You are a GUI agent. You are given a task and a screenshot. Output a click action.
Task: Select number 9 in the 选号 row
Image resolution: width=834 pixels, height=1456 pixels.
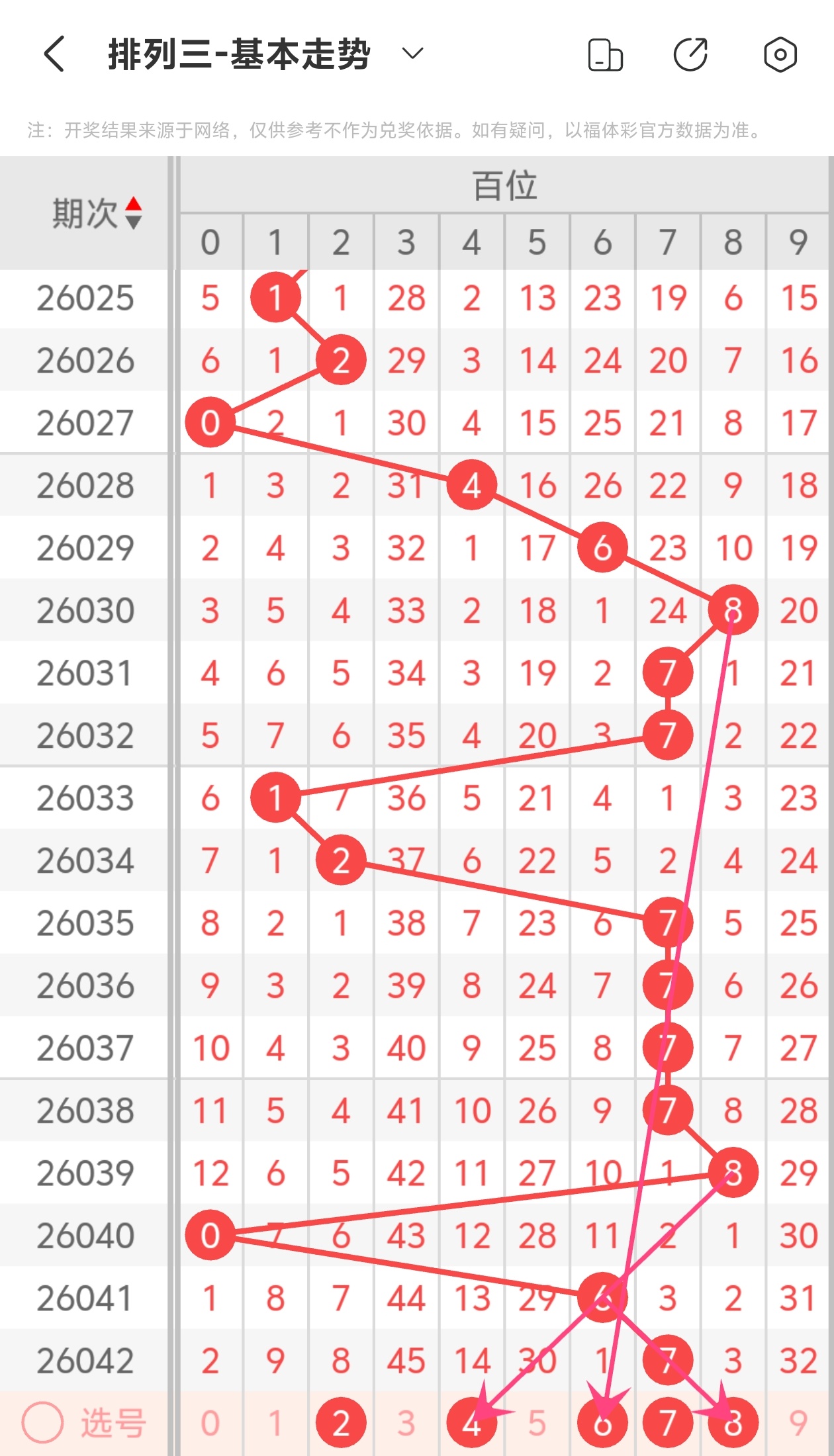(798, 1423)
